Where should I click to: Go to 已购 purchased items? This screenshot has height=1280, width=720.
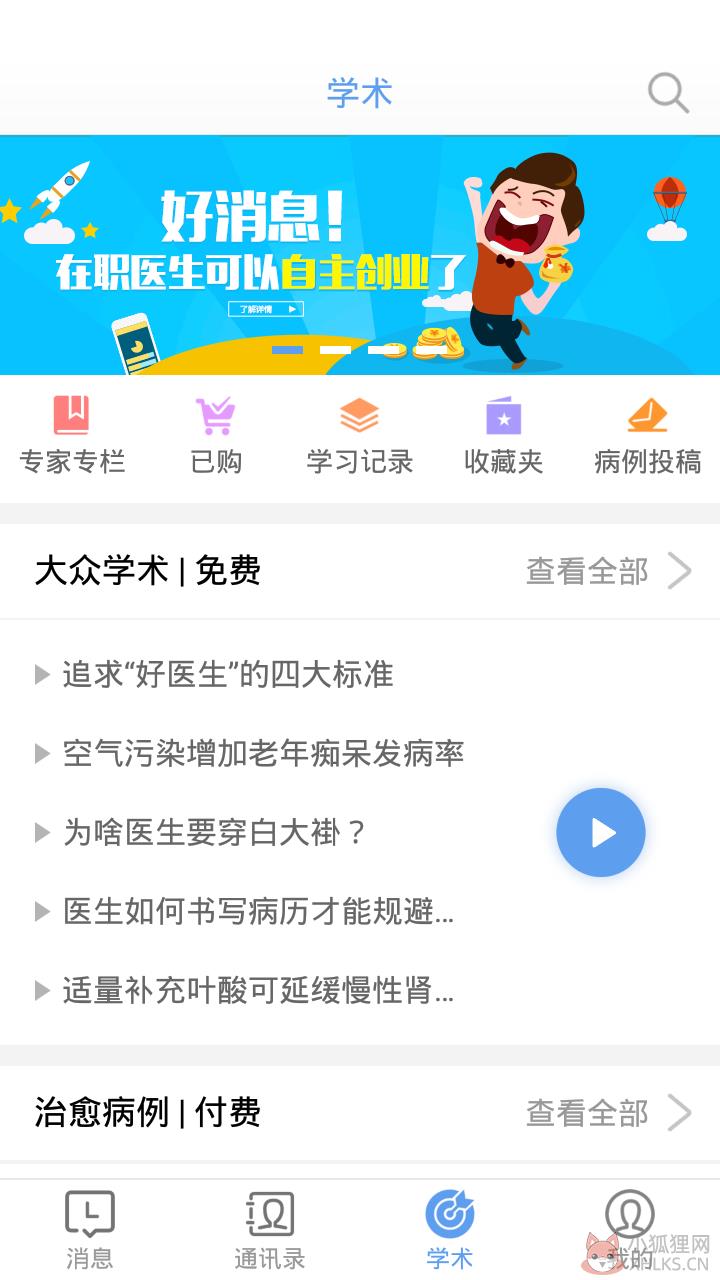coord(216,436)
